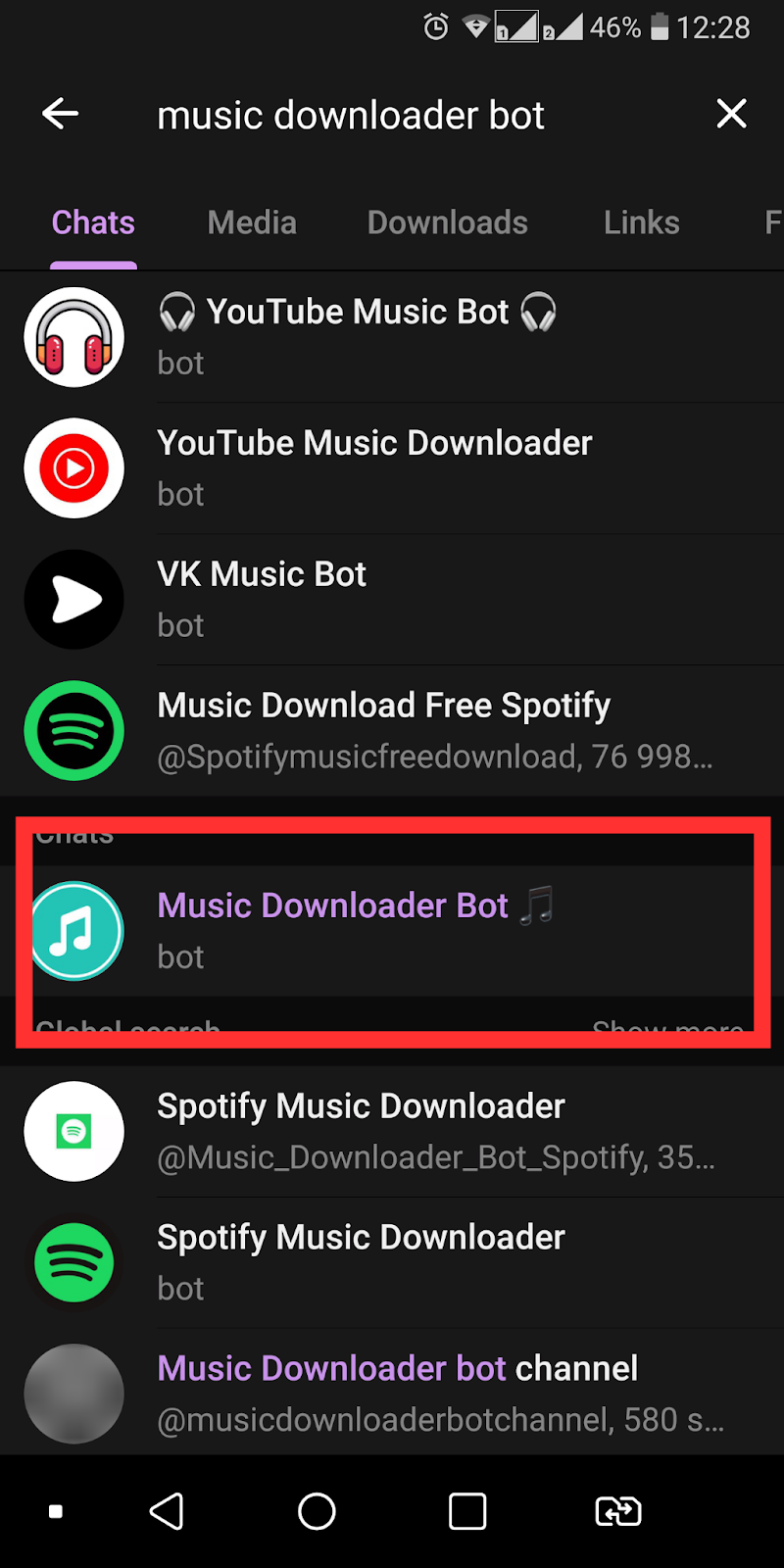The width and height of the screenshot is (784, 1568).
Task: Open Spotify Music Downloader @Music_Downloader_Bot_Spotify
Action: click(392, 1130)
